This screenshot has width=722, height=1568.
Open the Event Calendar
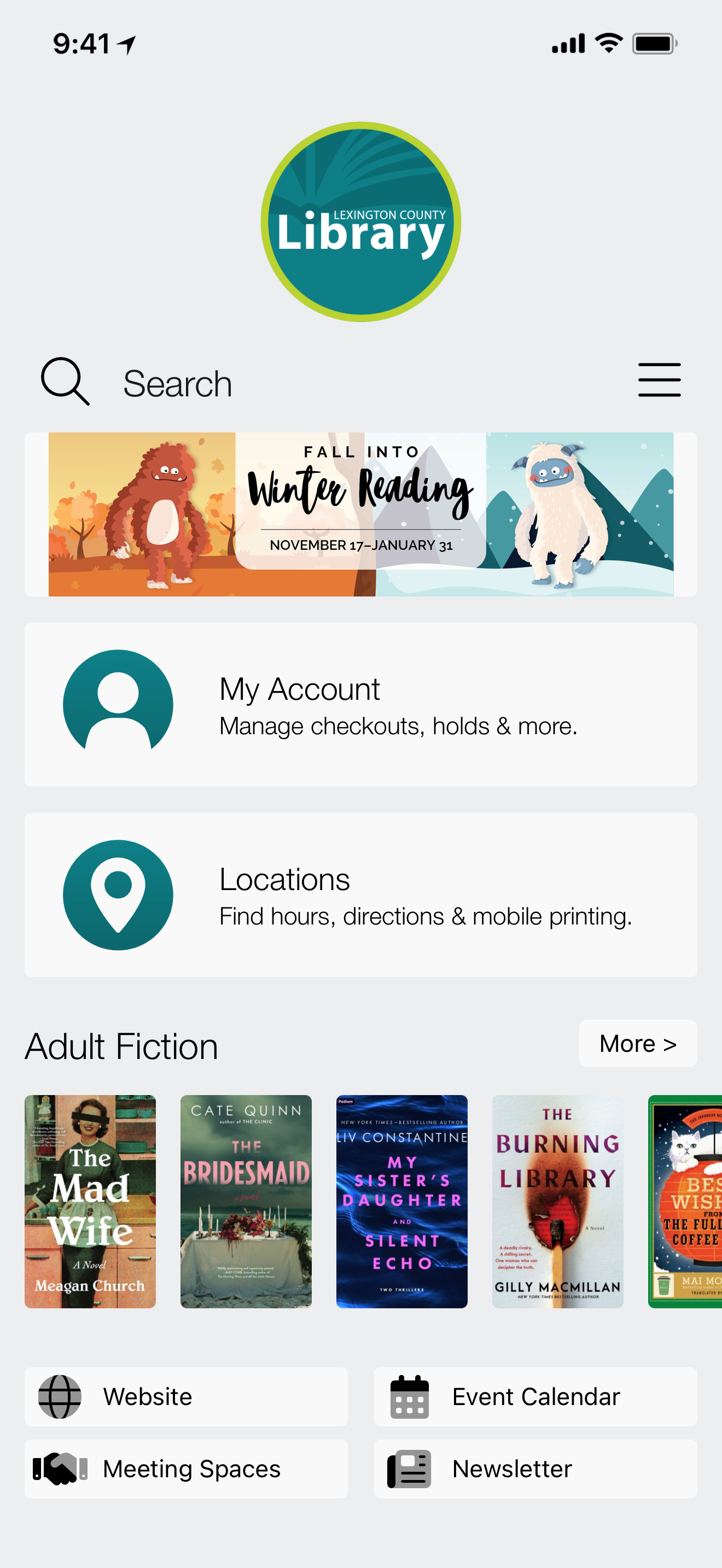coord(535,1396)
